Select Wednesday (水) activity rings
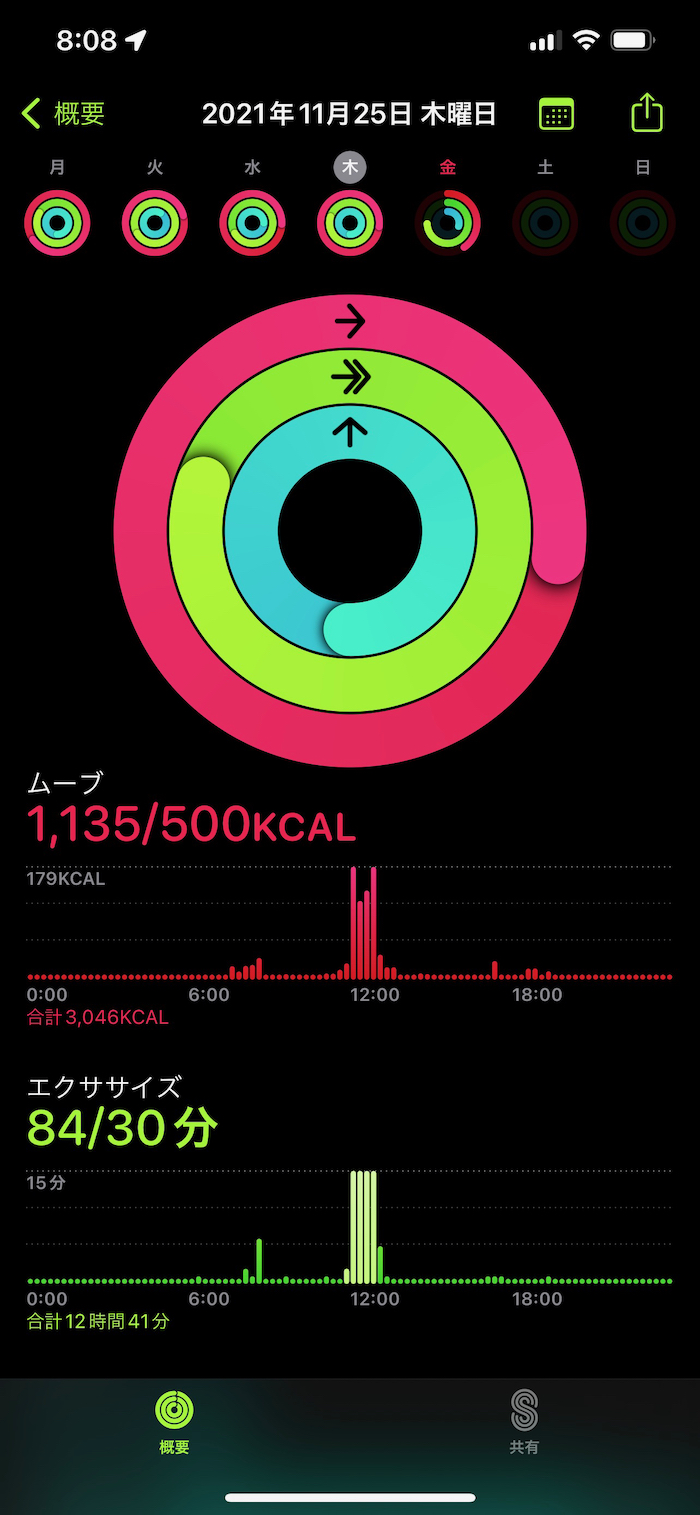Viewport: 700px width, 1515px height. point(252,222)
